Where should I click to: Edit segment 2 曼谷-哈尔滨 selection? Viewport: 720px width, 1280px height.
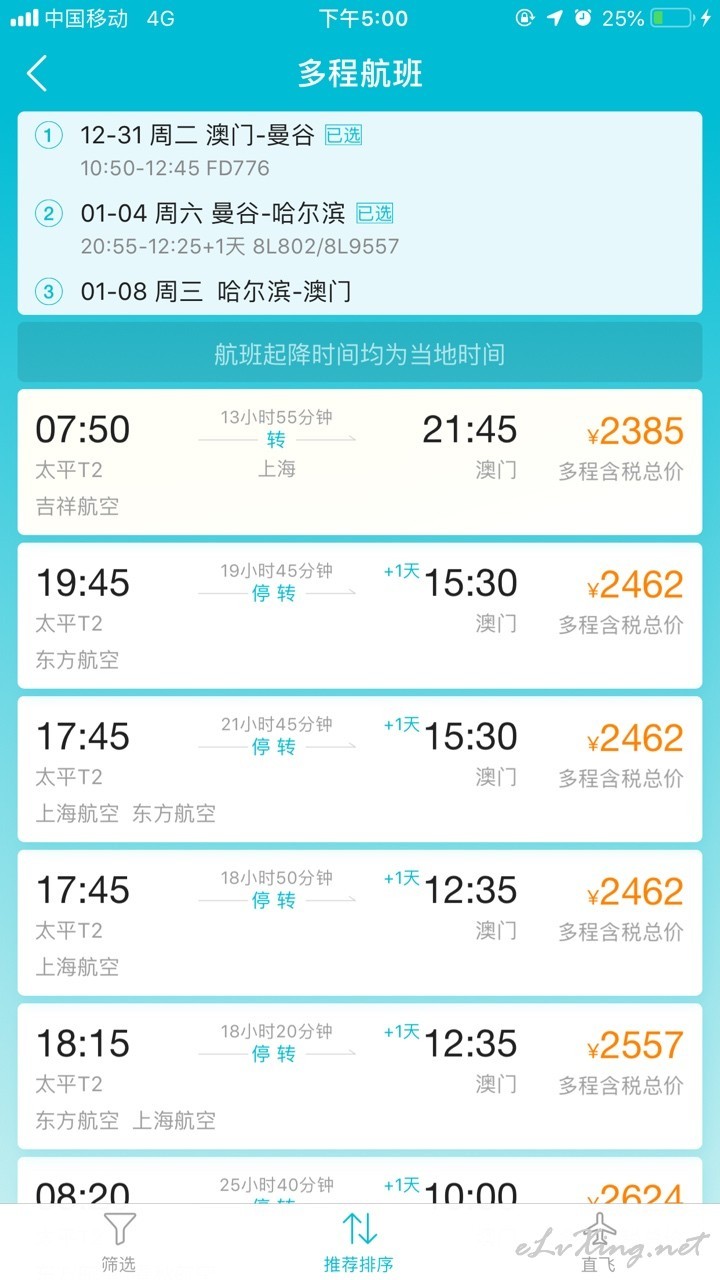point(360,228)
